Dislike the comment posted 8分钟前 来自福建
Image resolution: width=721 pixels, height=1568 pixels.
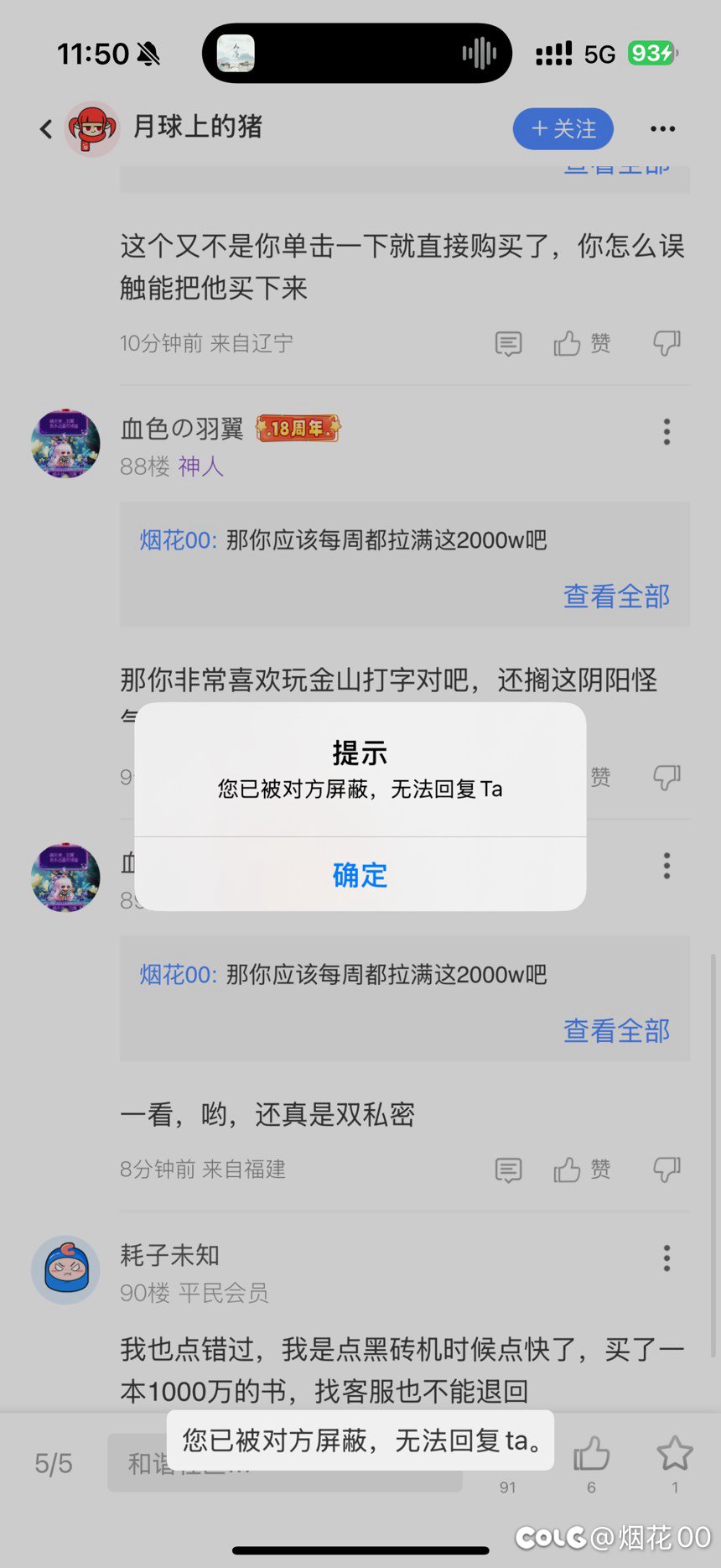[x=667, y=1169]
